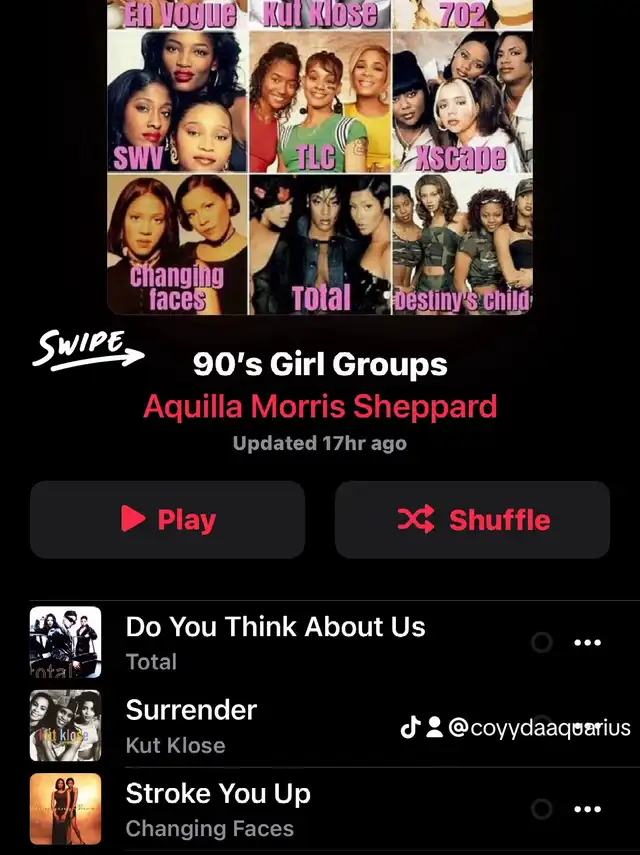Open Aquilla Morris Sheppard's profile

[x=320, y=407]
